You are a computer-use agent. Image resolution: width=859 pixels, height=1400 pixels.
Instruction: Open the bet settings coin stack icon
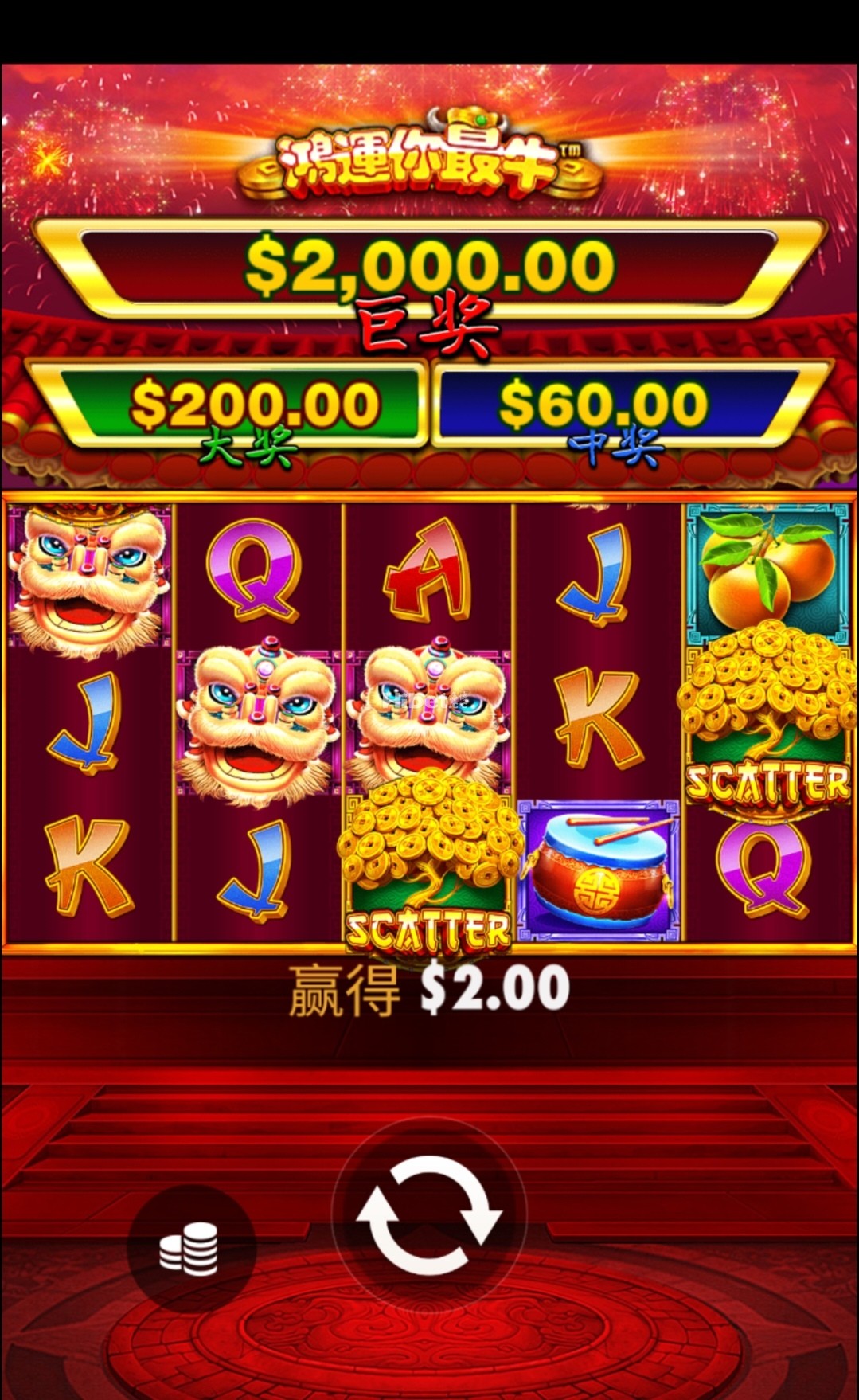(189, 1248)
